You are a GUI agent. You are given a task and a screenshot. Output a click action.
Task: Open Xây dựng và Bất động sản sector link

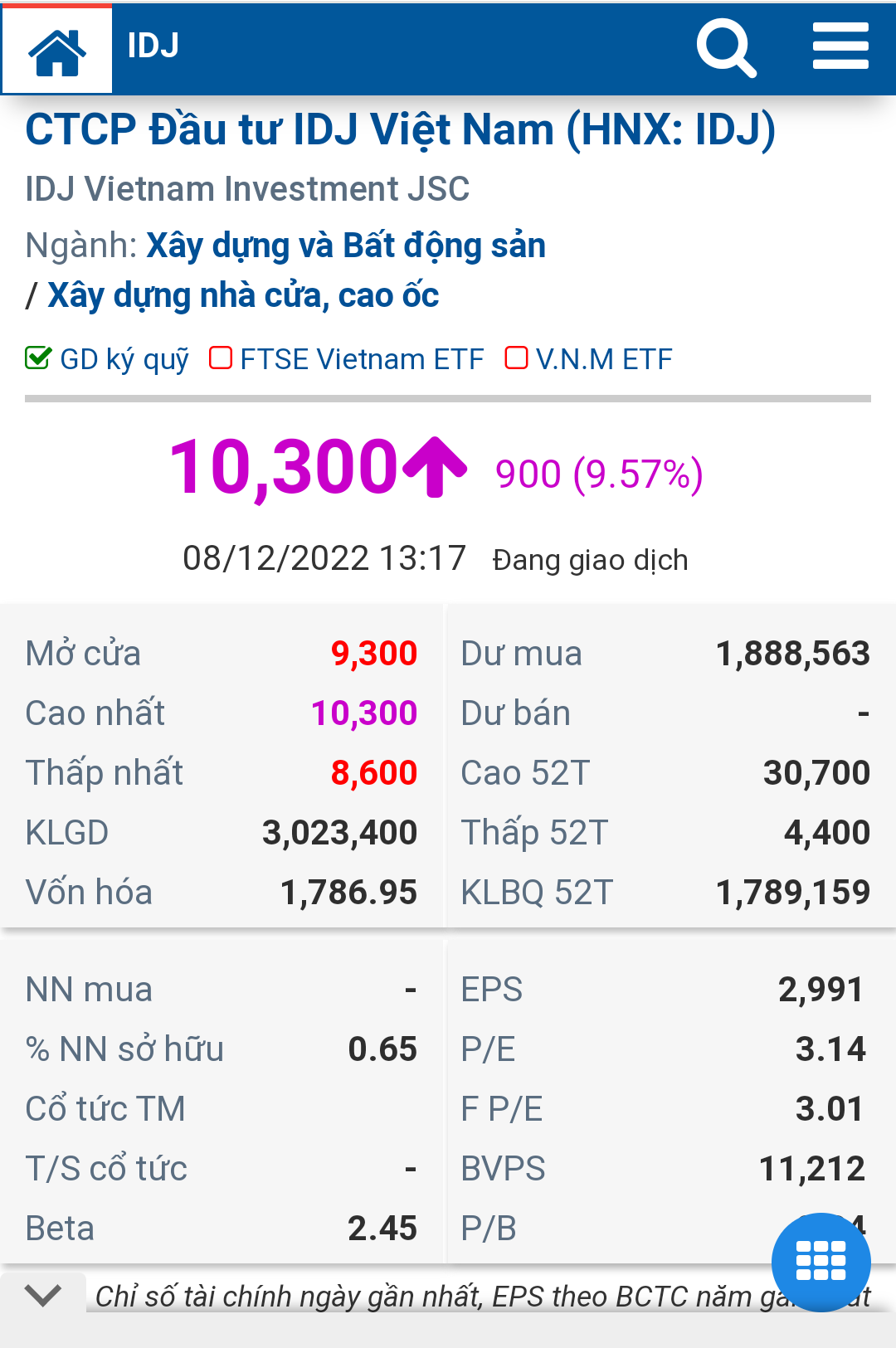345,246
